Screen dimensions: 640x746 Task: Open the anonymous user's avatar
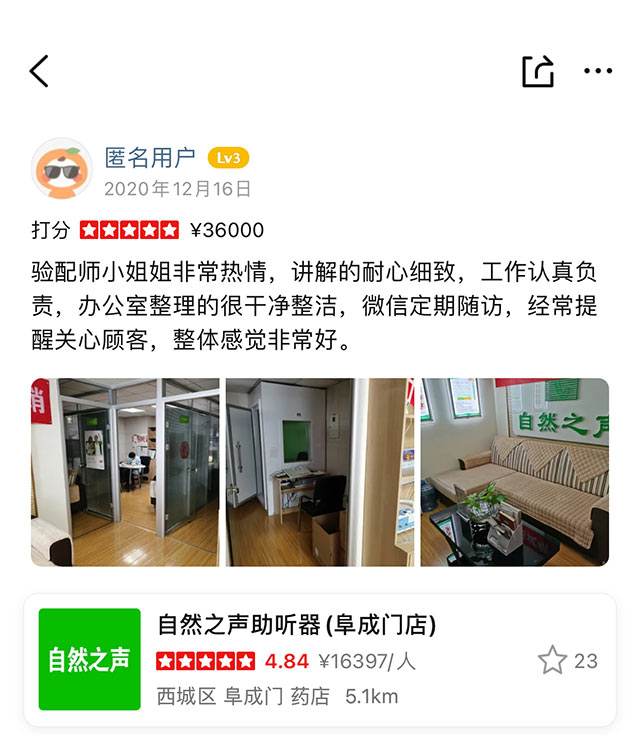(x=62, y=169)
